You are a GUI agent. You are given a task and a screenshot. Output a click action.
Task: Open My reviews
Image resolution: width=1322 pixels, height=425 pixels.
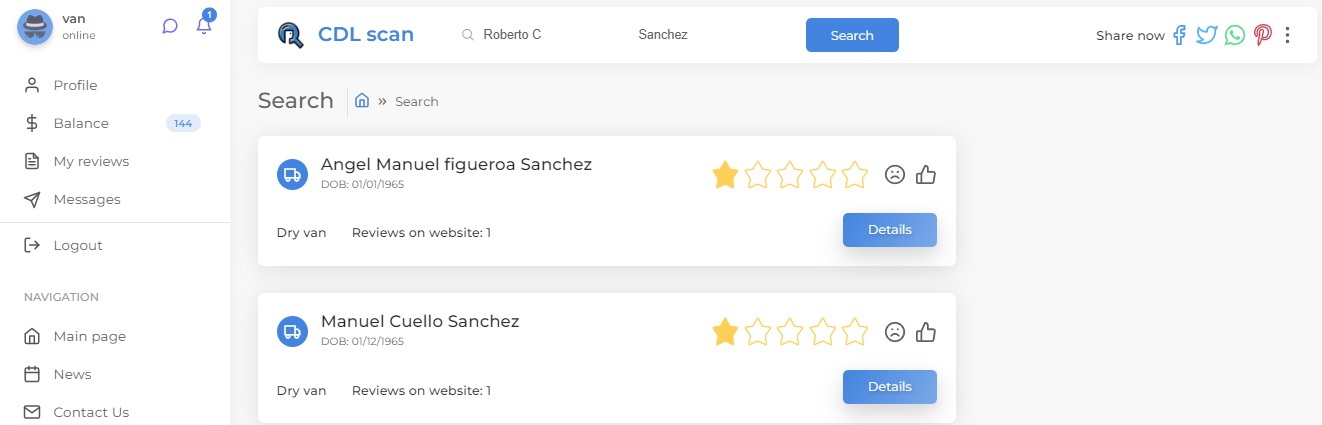91,161
